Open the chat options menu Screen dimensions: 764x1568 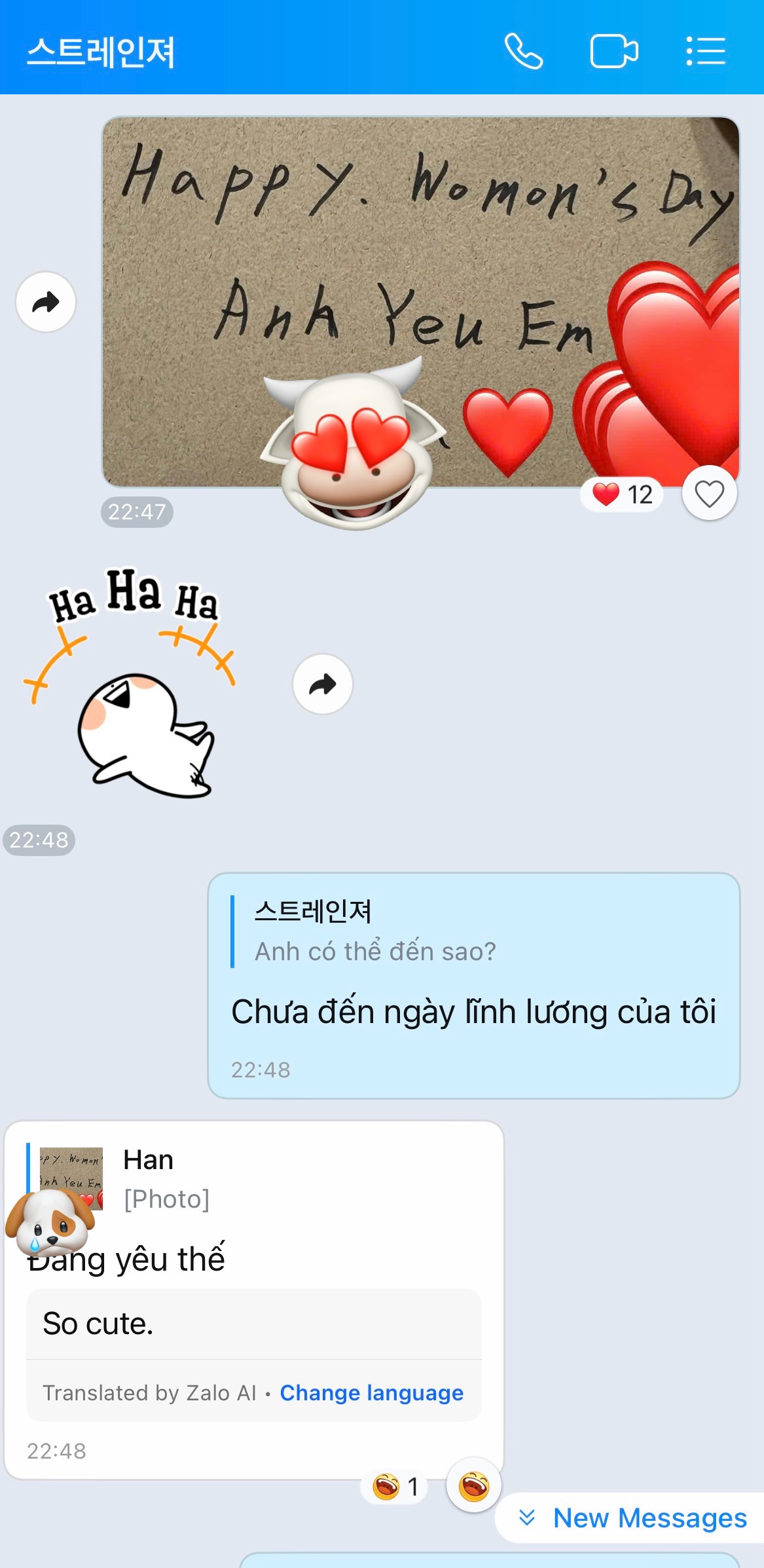(705, 51)
